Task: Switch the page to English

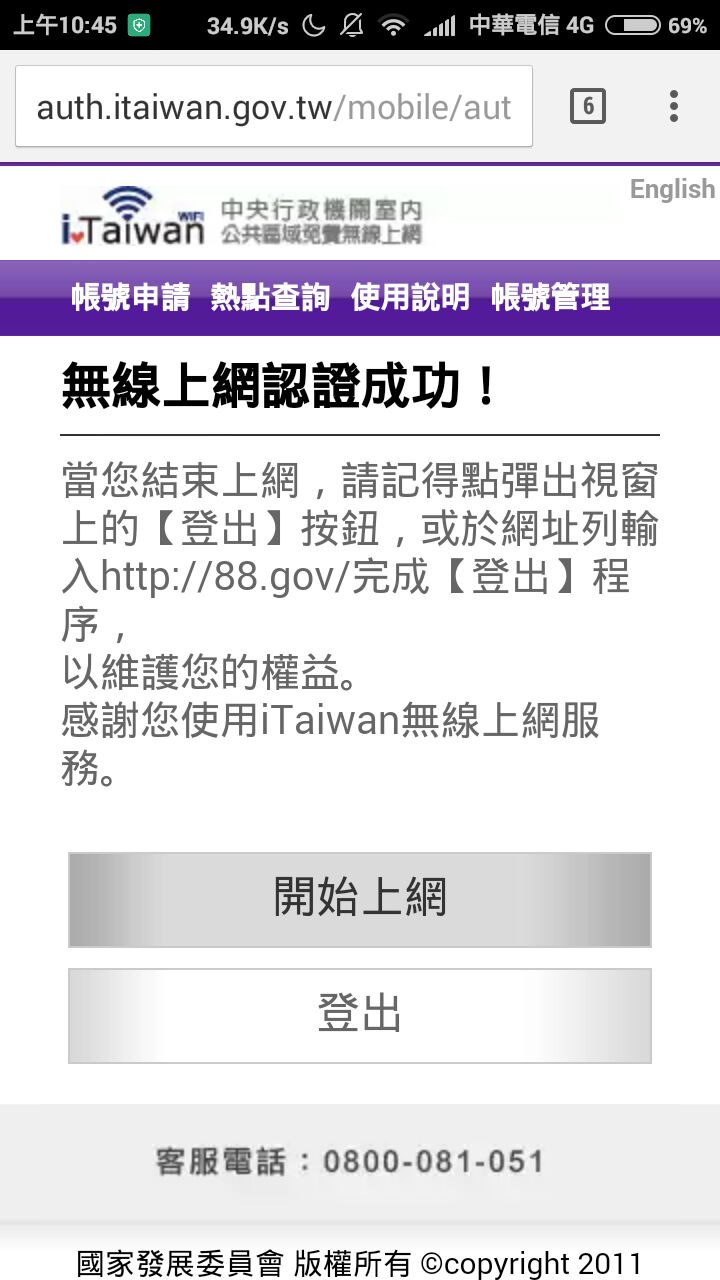Action: pos(672,189)
